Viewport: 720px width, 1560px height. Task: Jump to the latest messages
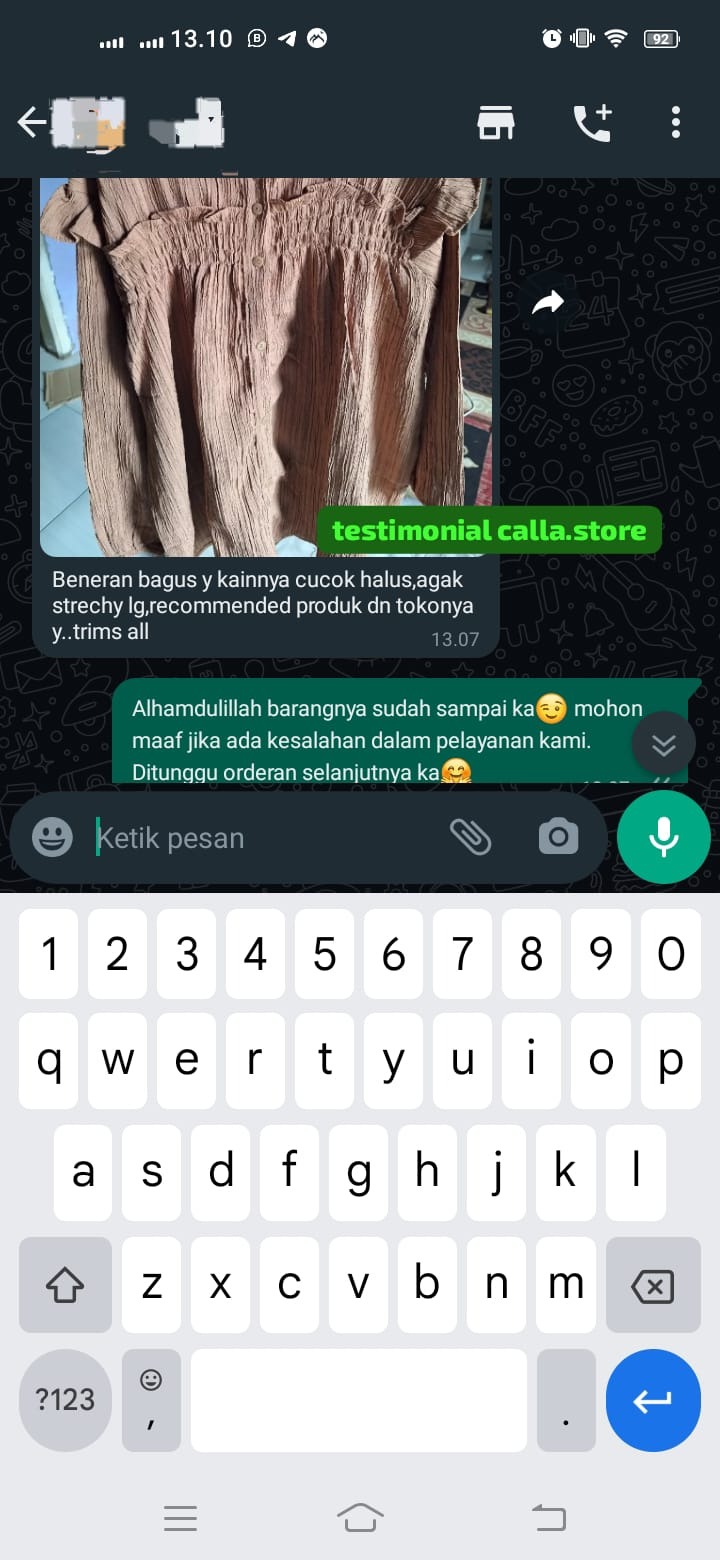click(664, 745)
